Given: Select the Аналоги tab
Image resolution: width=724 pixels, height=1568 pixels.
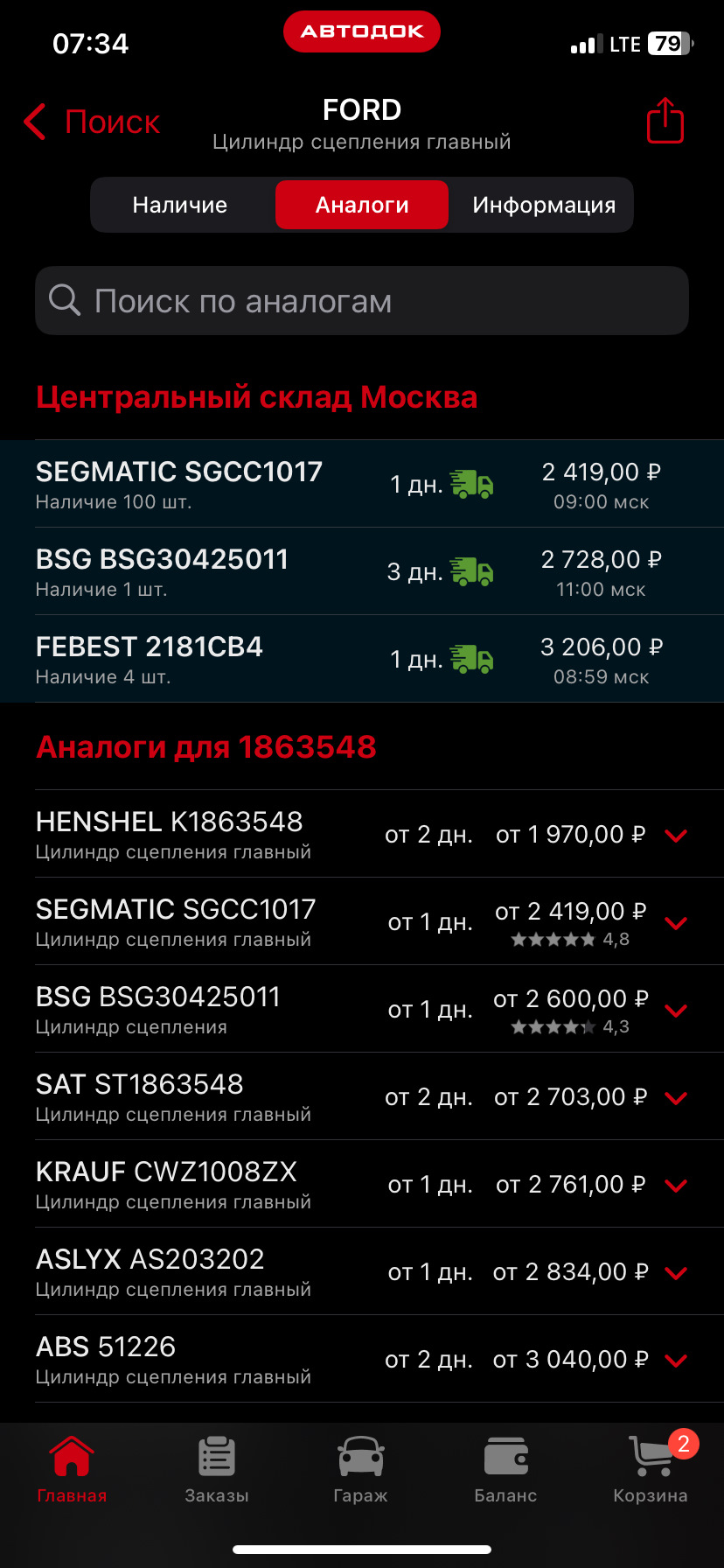Looking at the screenshot, I should 362,205.
